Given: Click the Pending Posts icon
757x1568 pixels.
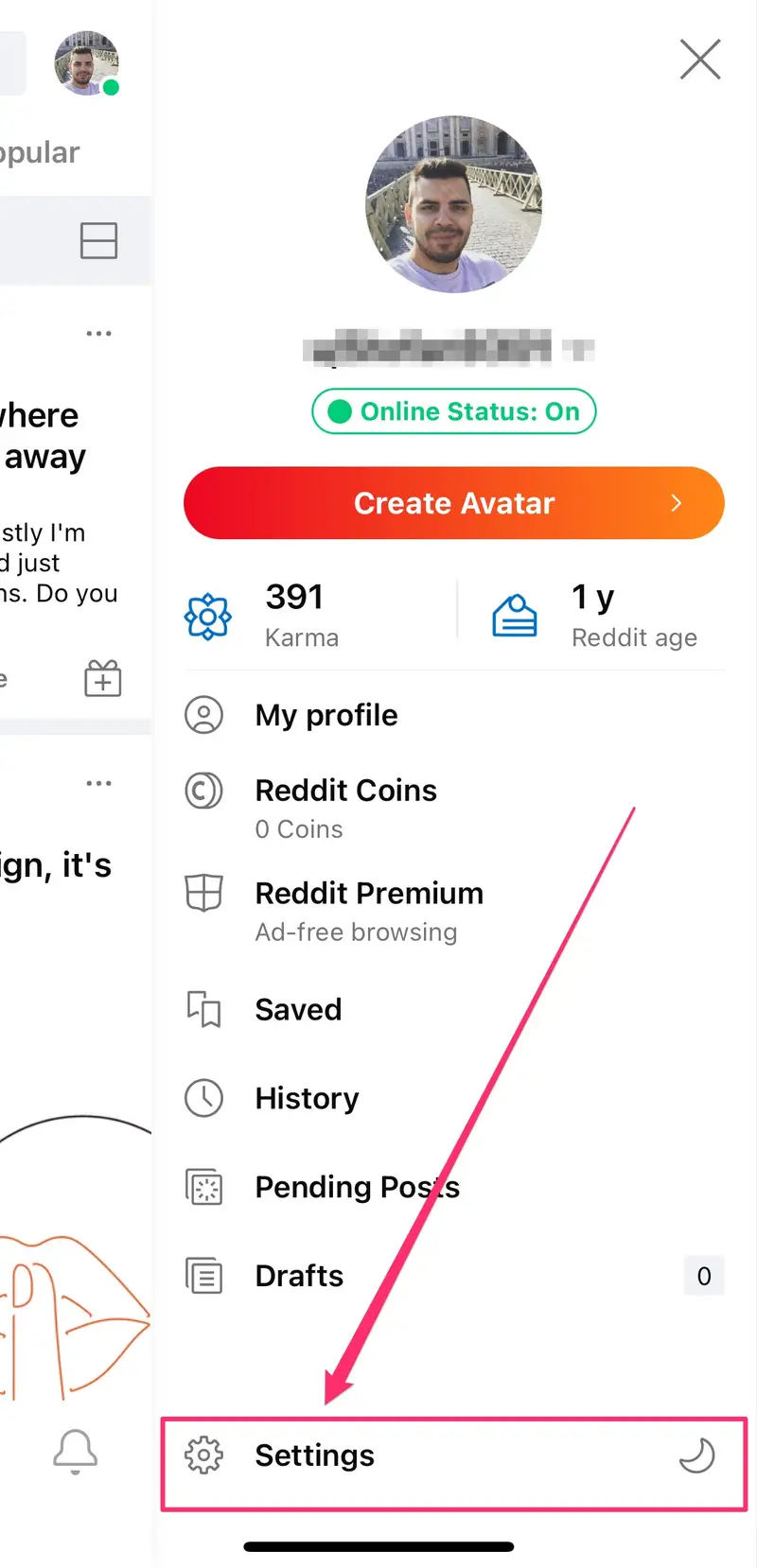Looking at the screenshot, I should tap(204, 1187).
